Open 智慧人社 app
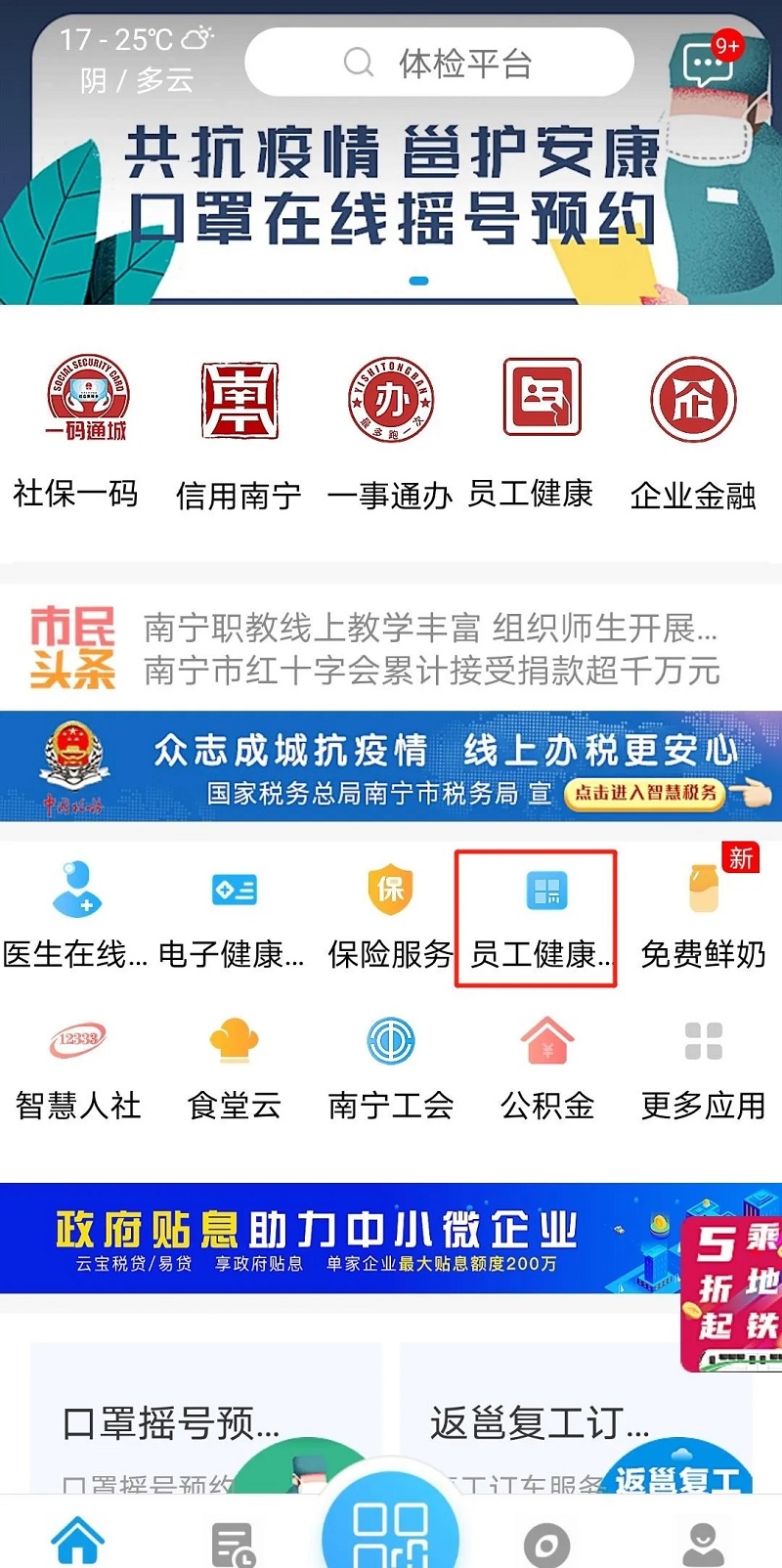 pyautogui.click(x=78, y=1067)
